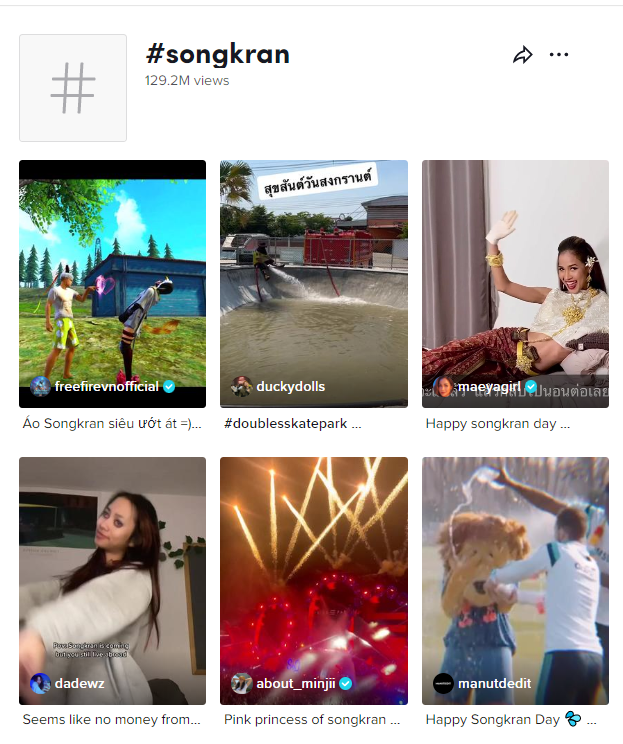
Task: Open the freefirevnofficial video
Action: [x=112, y=283]
